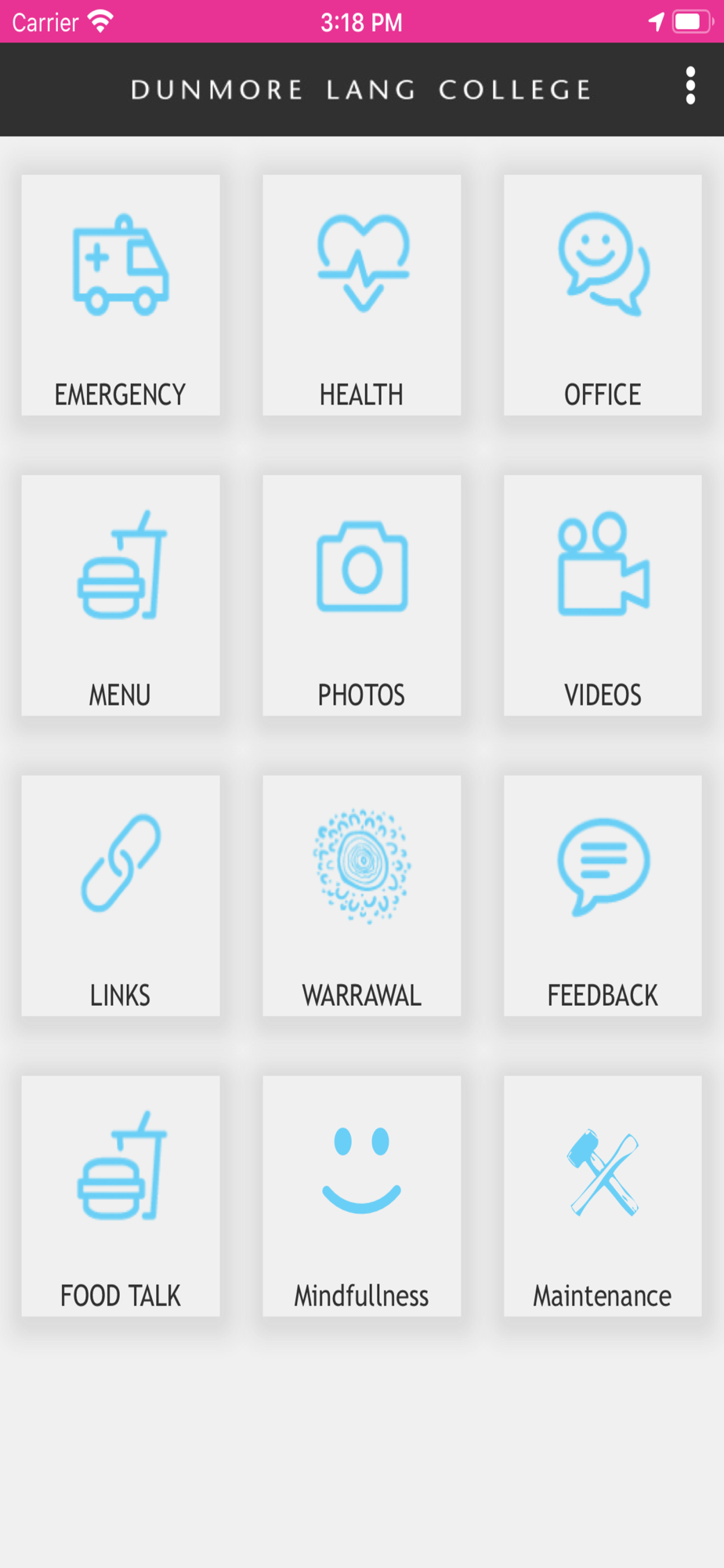This screenshot has width=724, height=1568.
Task: Open the Photos tile
Action: tap(361, 595)
